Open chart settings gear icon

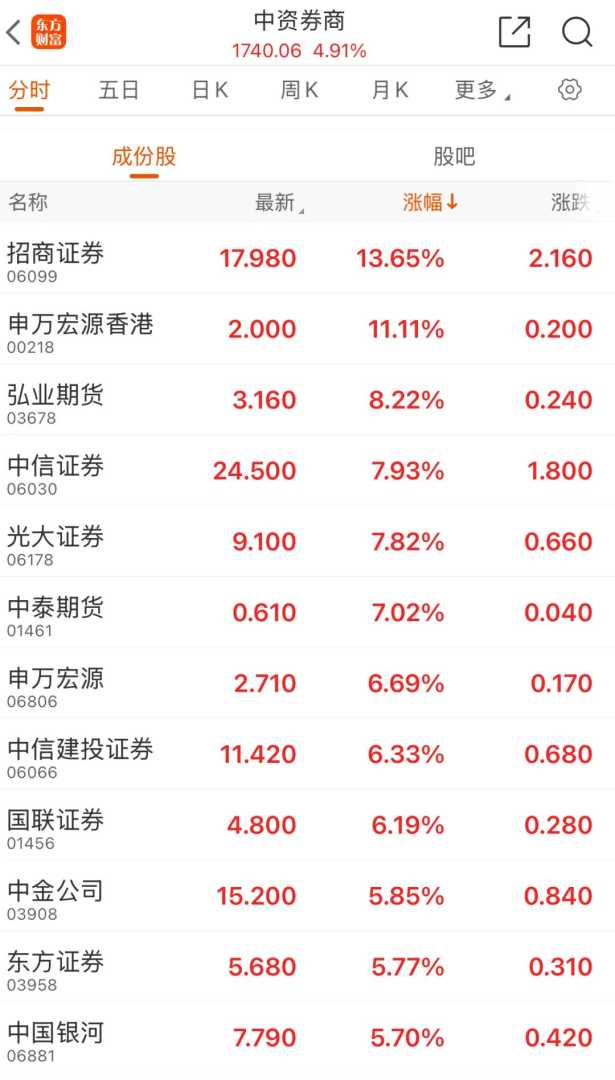[x=569, y=90]
